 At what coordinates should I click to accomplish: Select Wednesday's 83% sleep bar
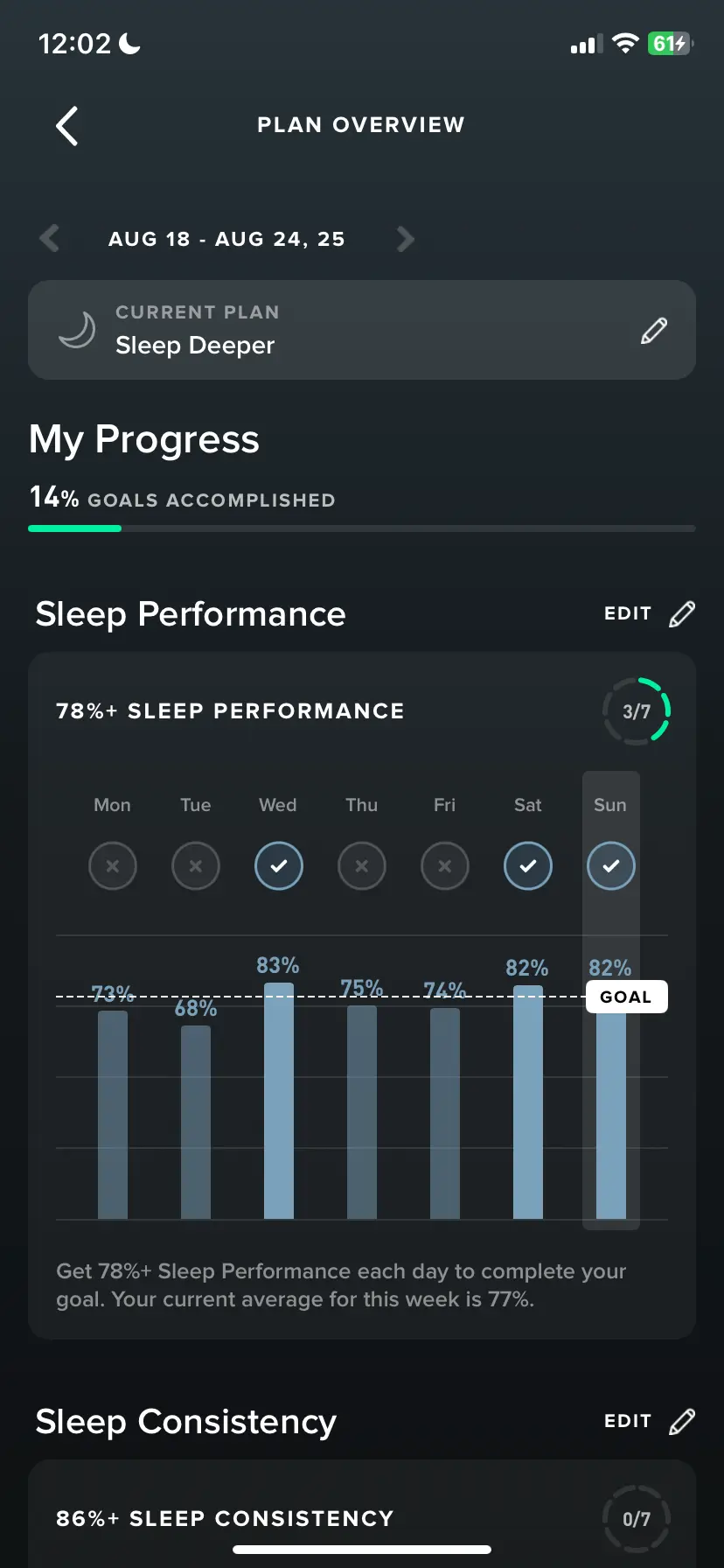[279, 1101]
